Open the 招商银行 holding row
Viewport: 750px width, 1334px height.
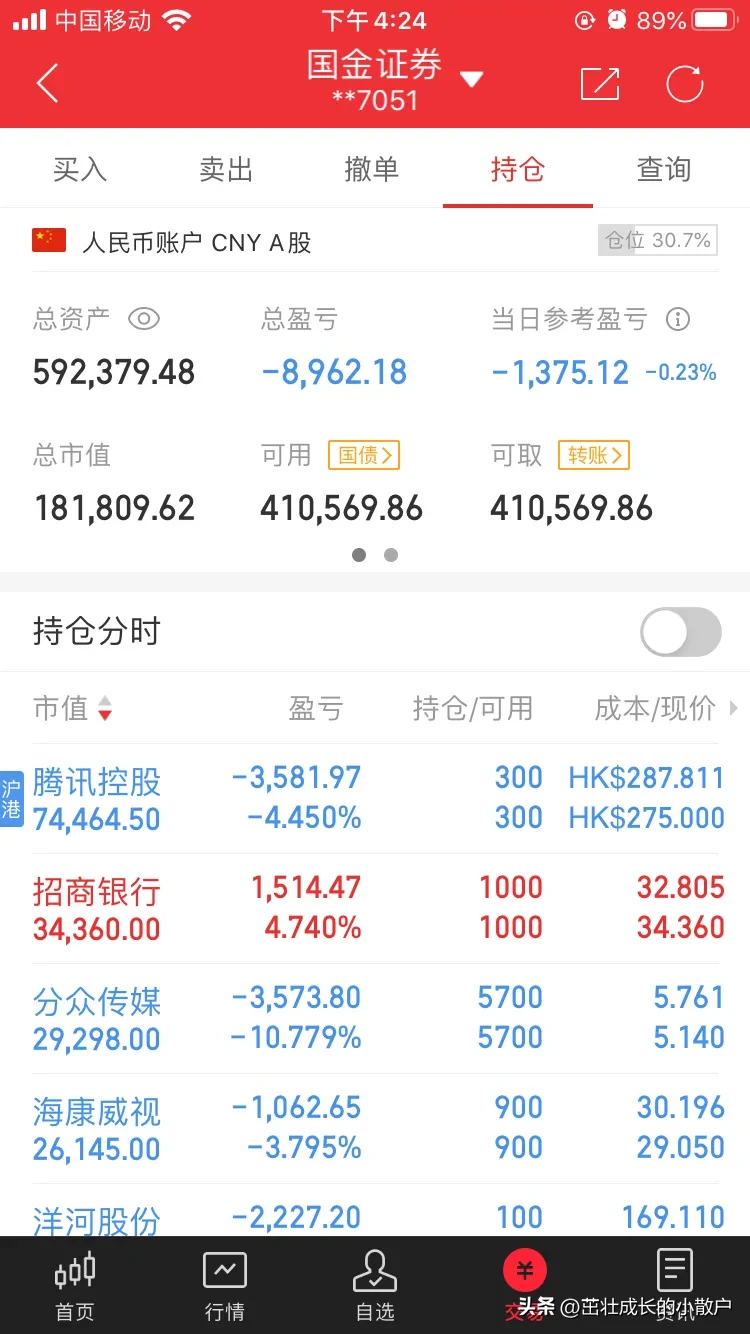tap(375, 908)
